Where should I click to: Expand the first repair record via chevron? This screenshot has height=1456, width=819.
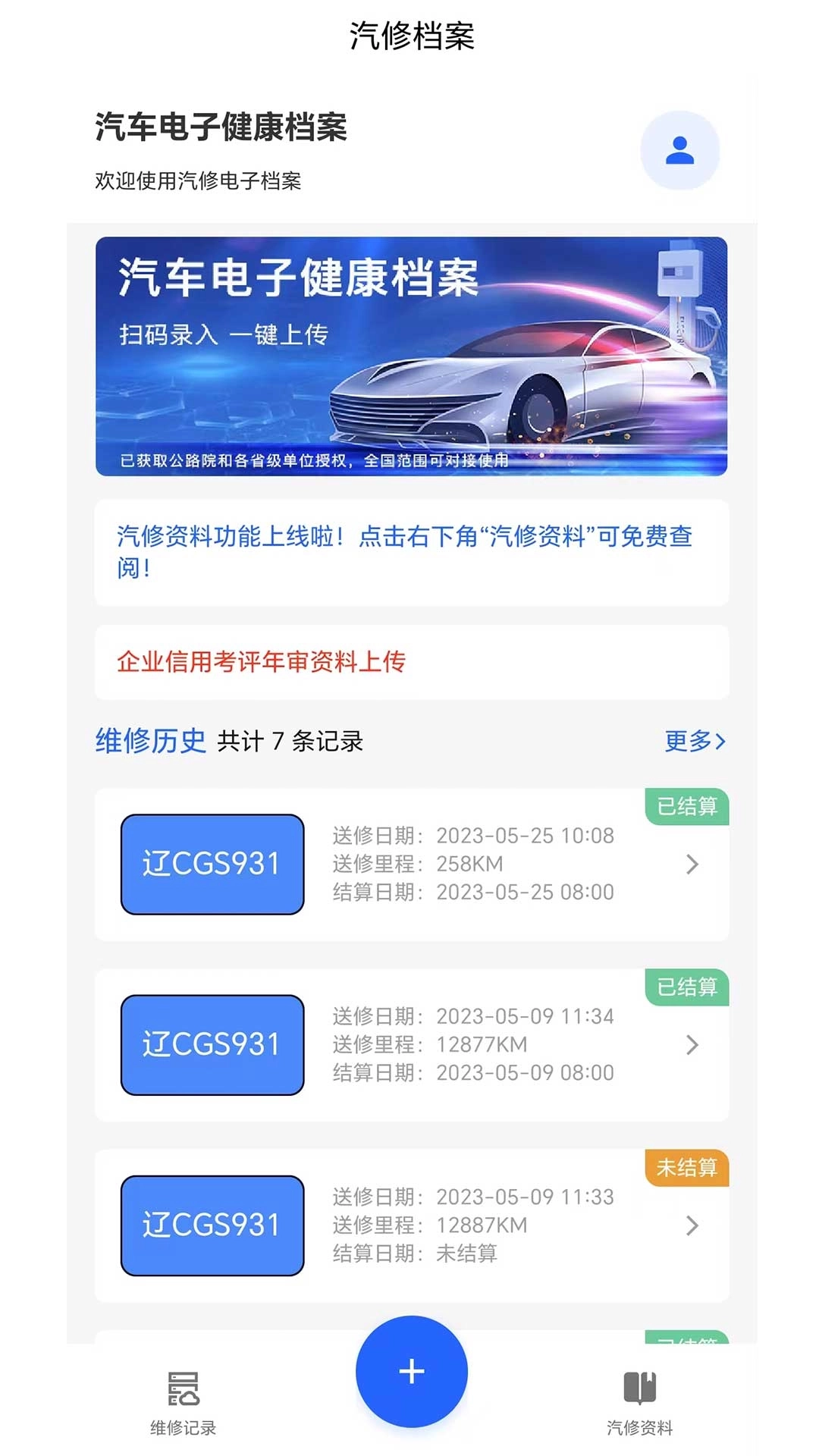pyautogui.click(x=691, y=864)
